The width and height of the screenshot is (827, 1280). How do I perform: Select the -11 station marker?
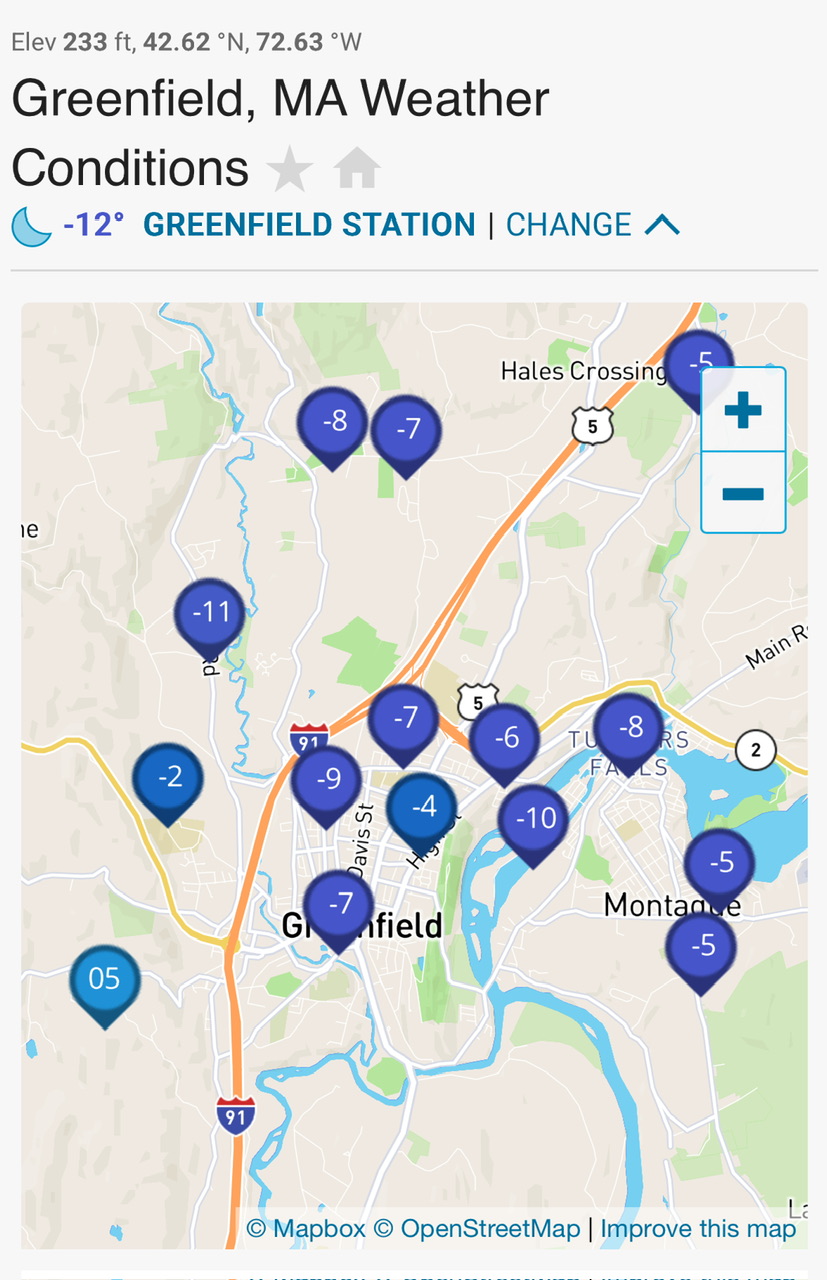[x=210, y=613]
